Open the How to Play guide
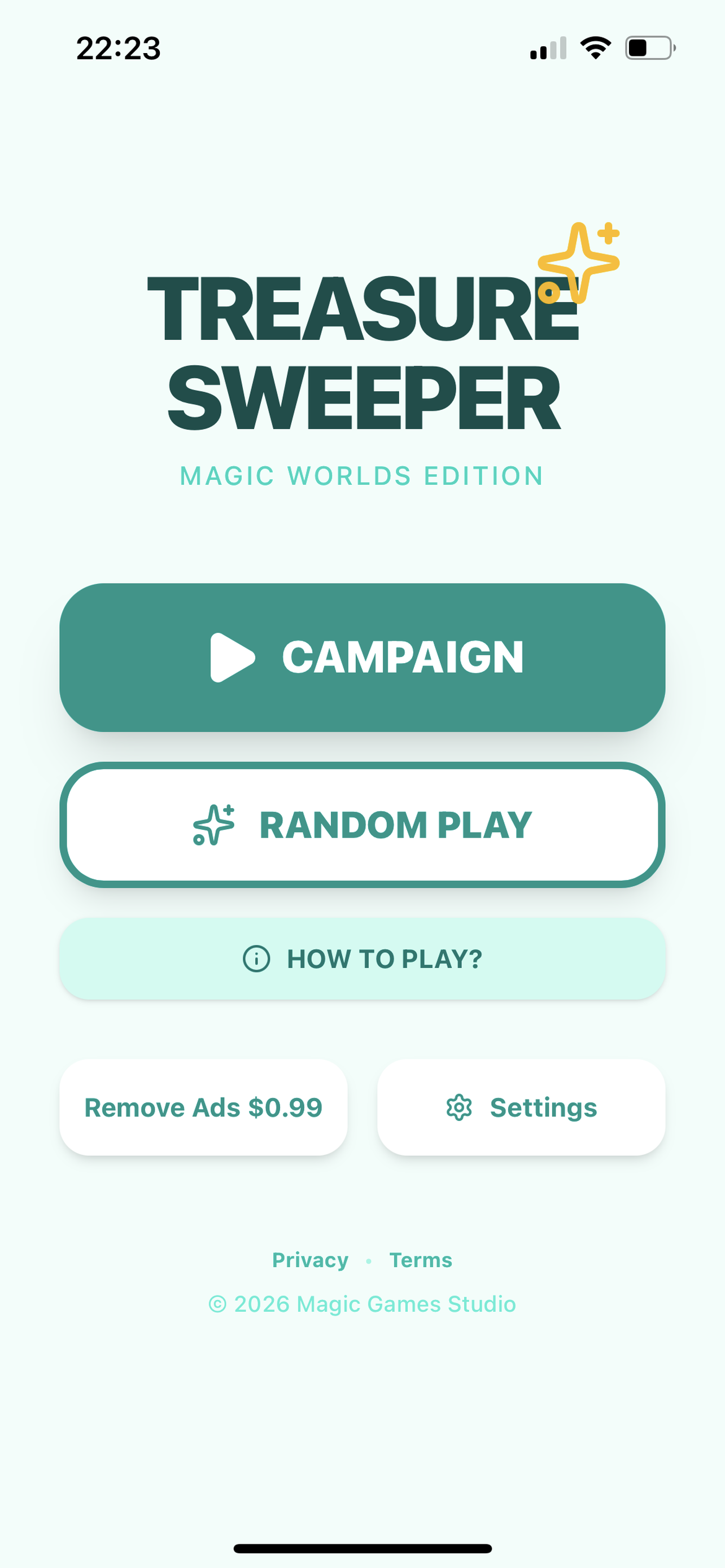725x1568 pixels. (362, 959)
